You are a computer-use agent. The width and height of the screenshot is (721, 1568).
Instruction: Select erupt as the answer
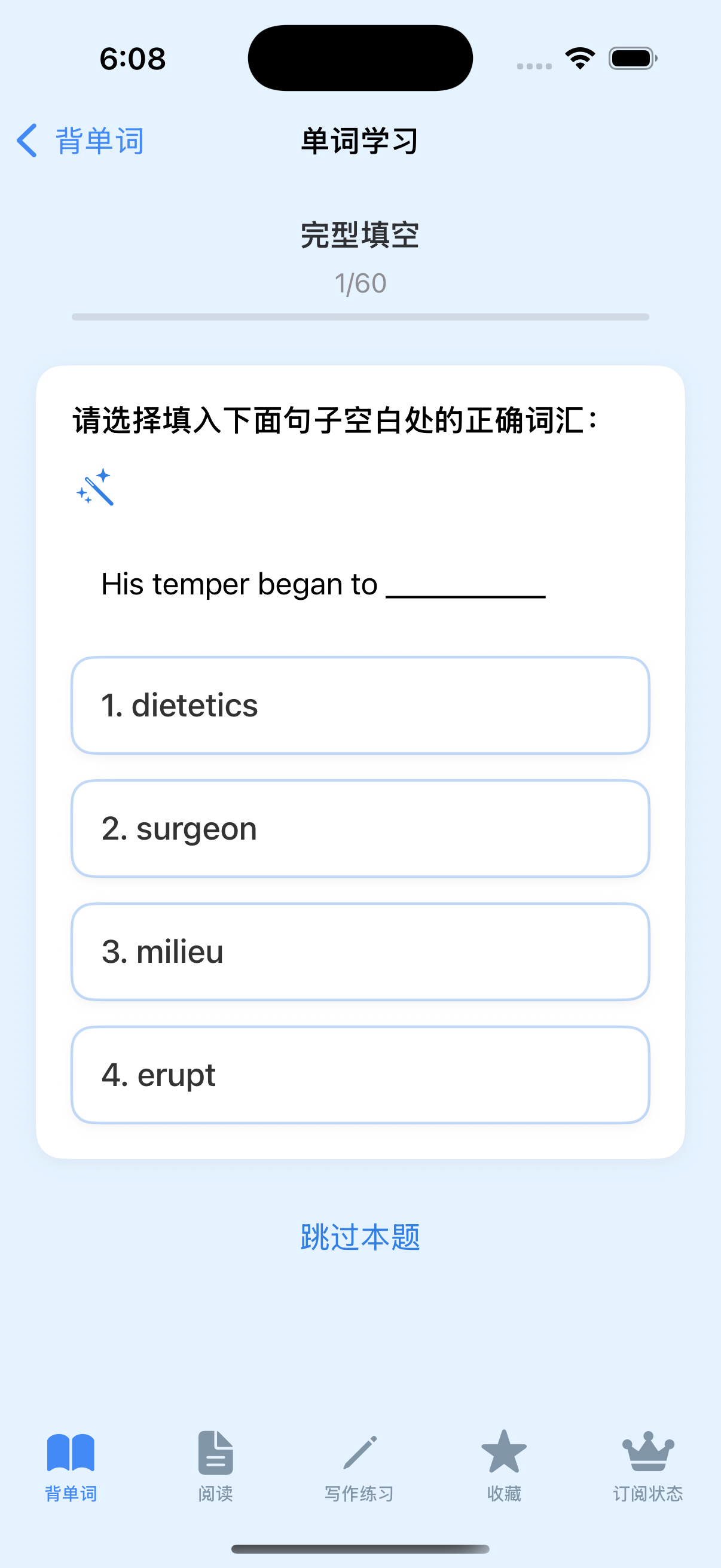tap(360, 1075)
